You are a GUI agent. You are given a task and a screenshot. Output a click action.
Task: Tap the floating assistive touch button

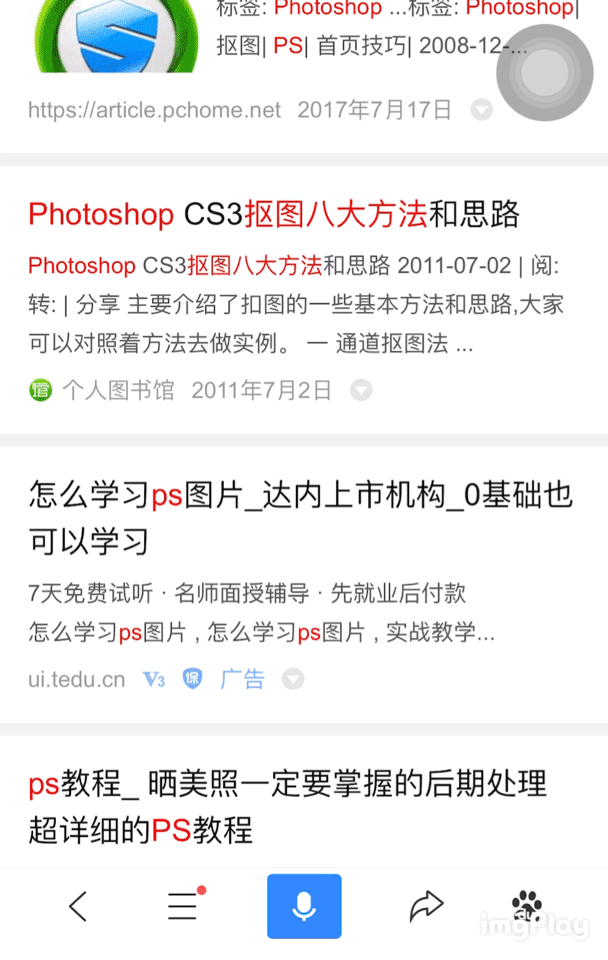click(x=545, y=73)
